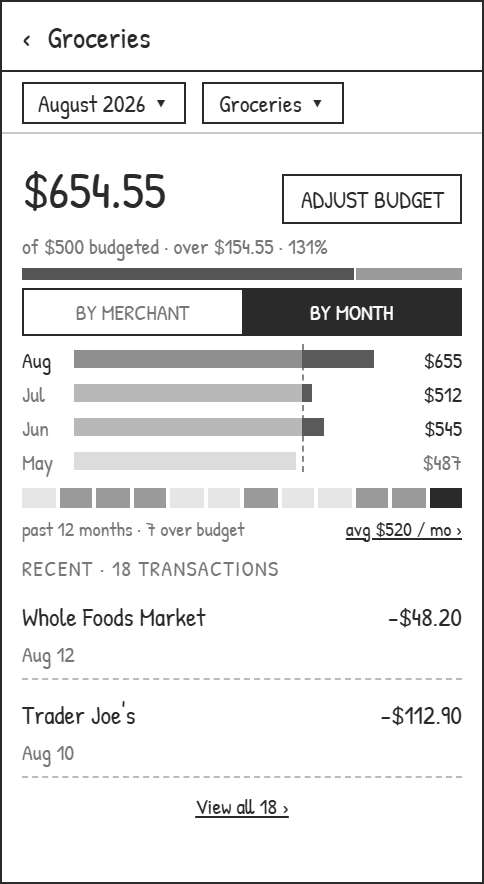The height and width of the screenshot is (884, 484).
Task: Tap the Adjust Budget button
Action: 372,199
